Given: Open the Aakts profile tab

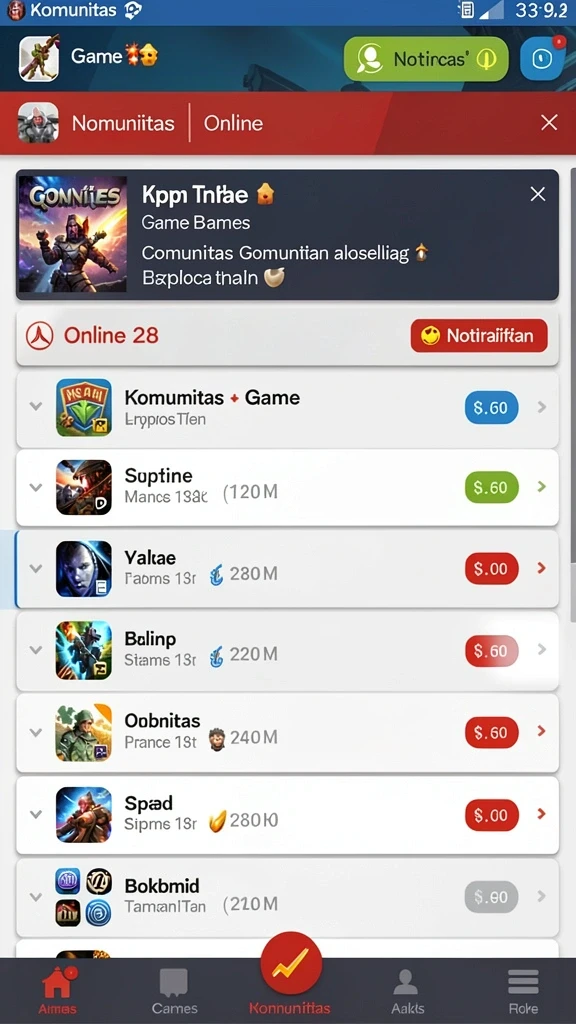Looking at the screenshot, I should [x=407, y=990].
